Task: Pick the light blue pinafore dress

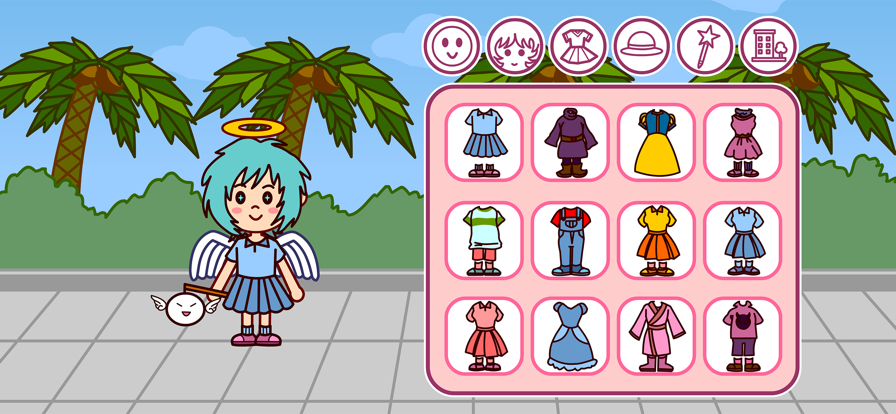Action: 742,240
